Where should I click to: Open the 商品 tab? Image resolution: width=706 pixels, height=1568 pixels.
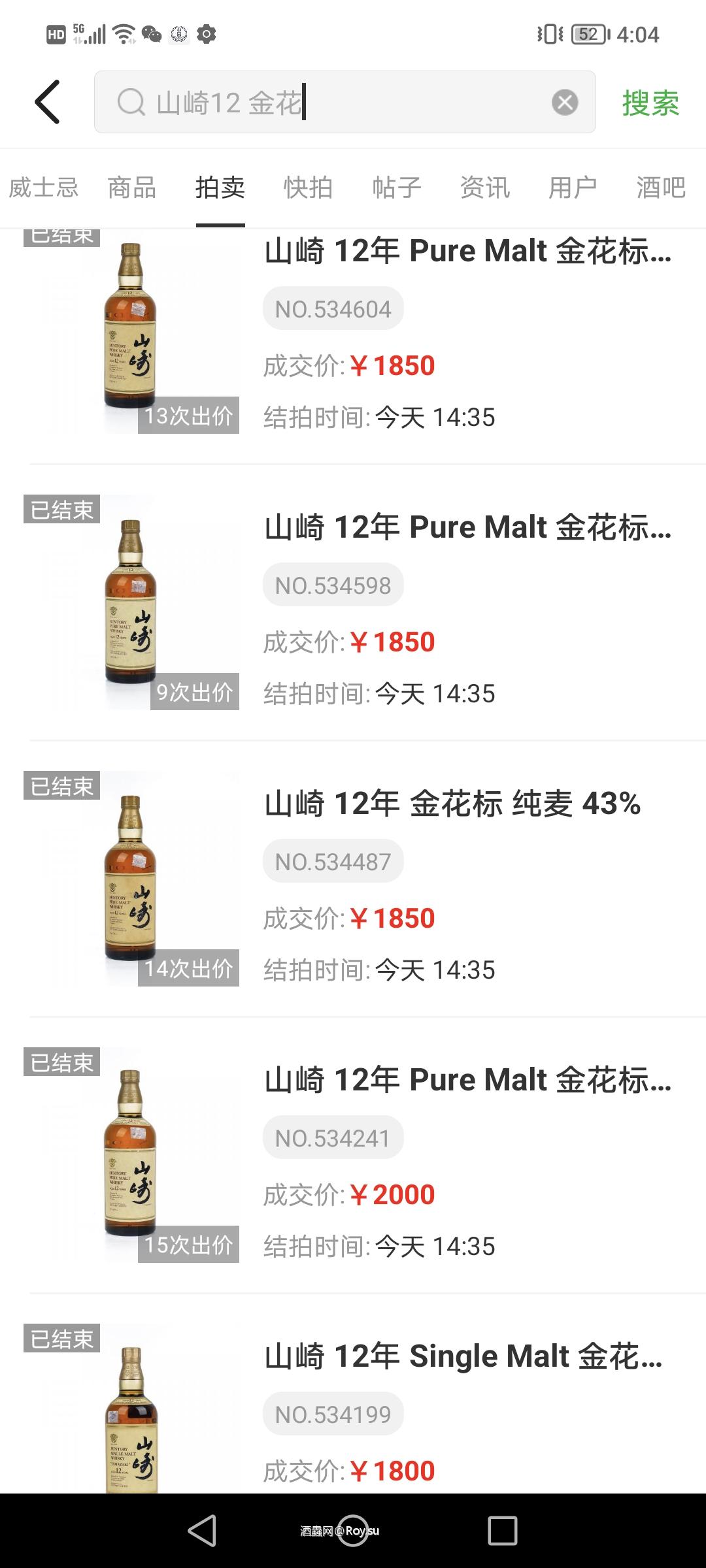pos(131,188)
